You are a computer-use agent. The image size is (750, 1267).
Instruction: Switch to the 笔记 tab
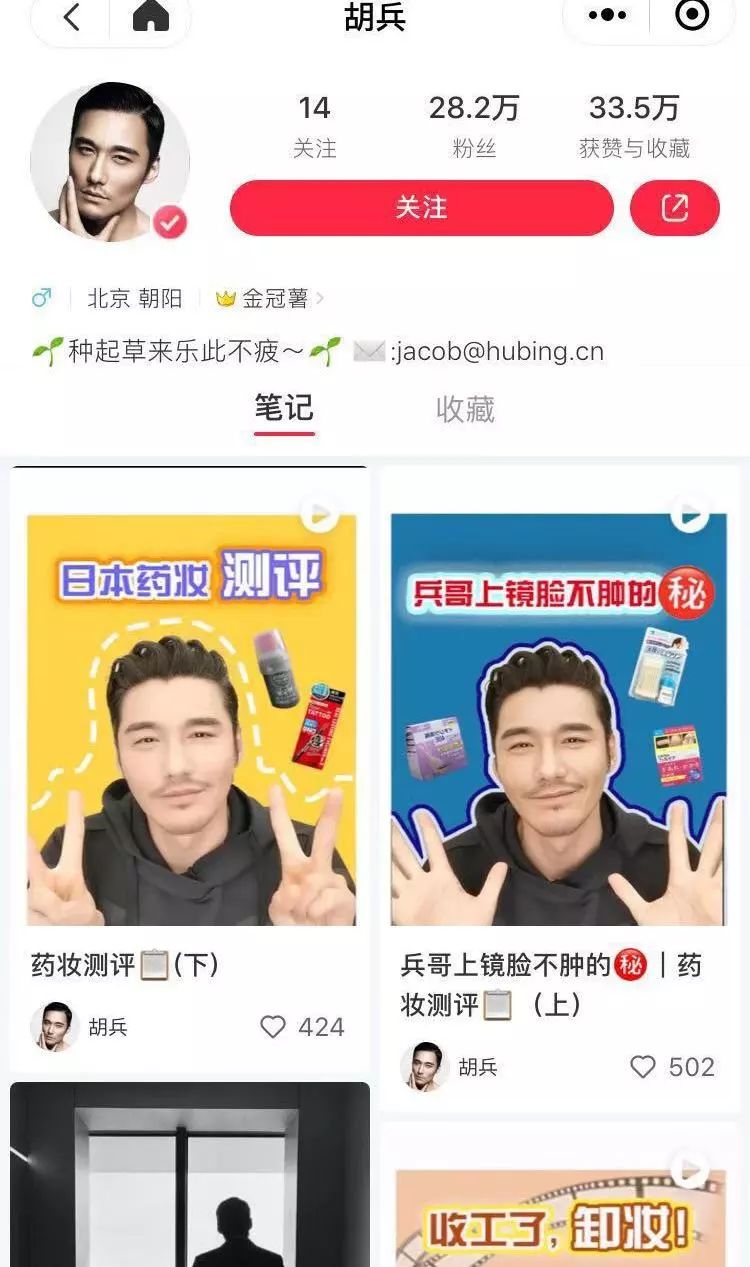(x=284, y=408)
